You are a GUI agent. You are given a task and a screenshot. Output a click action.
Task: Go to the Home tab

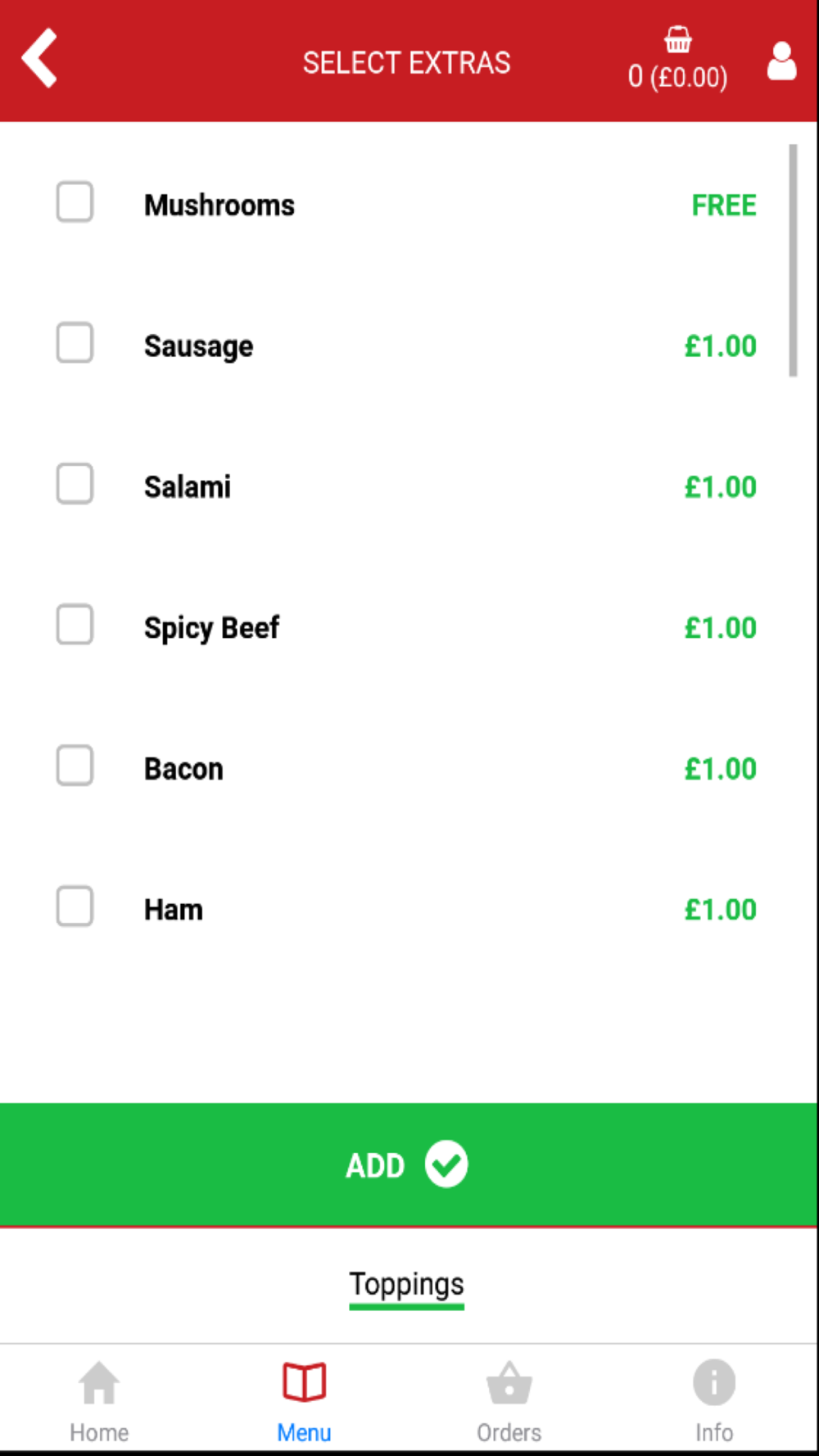(x=99, y=1402)
